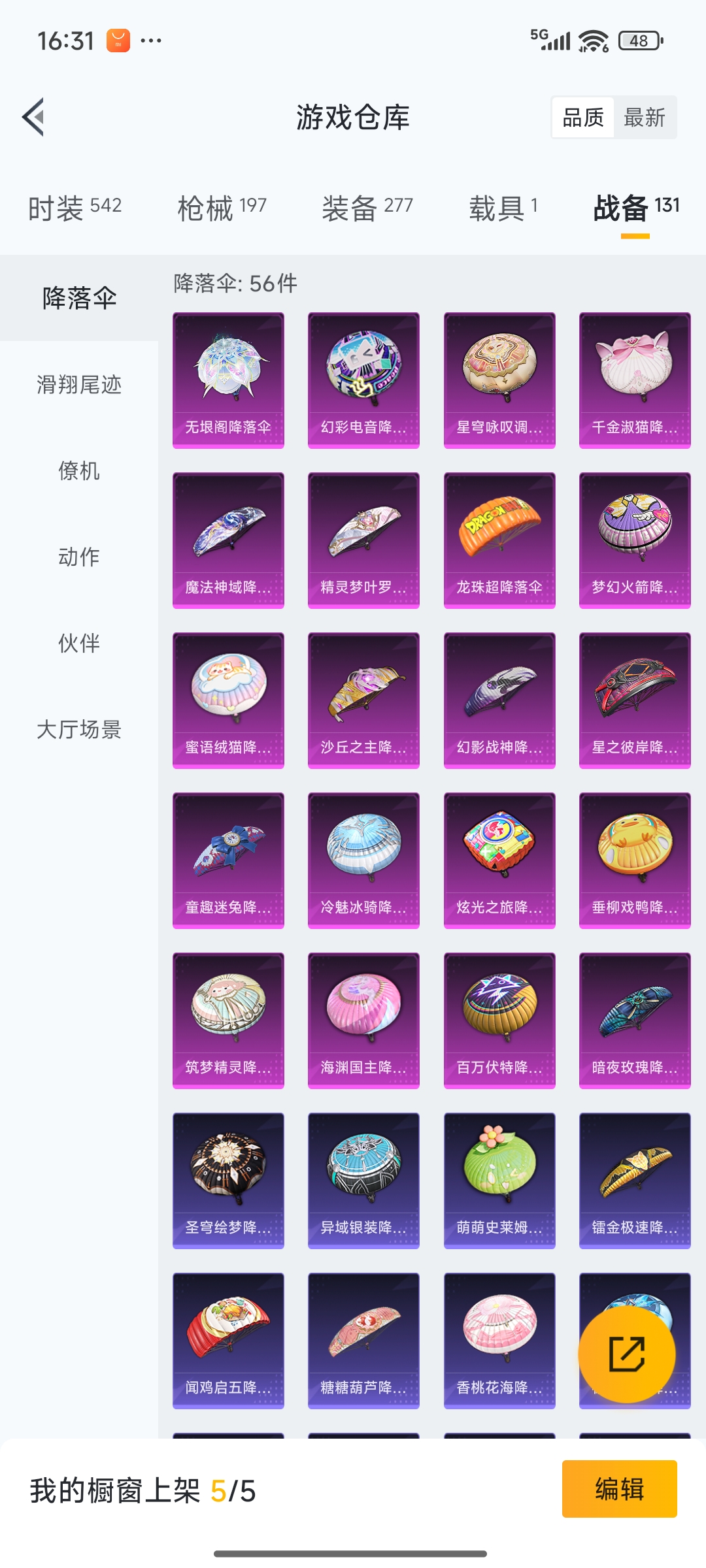View the 龙珠超降落伞 parachute
The image size is (706, 1568).
tap(499, 540)
